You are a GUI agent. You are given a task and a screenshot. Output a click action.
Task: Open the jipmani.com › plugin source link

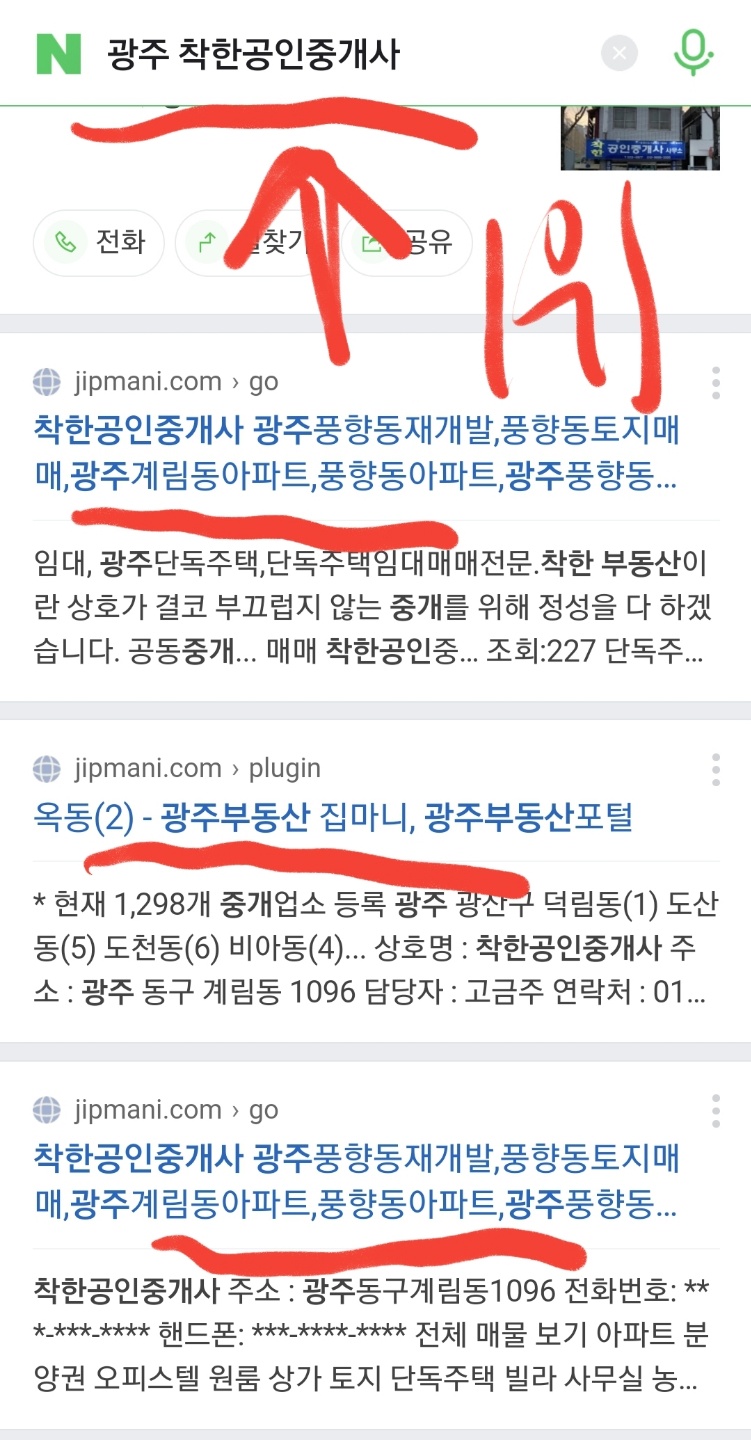[196, 768]
